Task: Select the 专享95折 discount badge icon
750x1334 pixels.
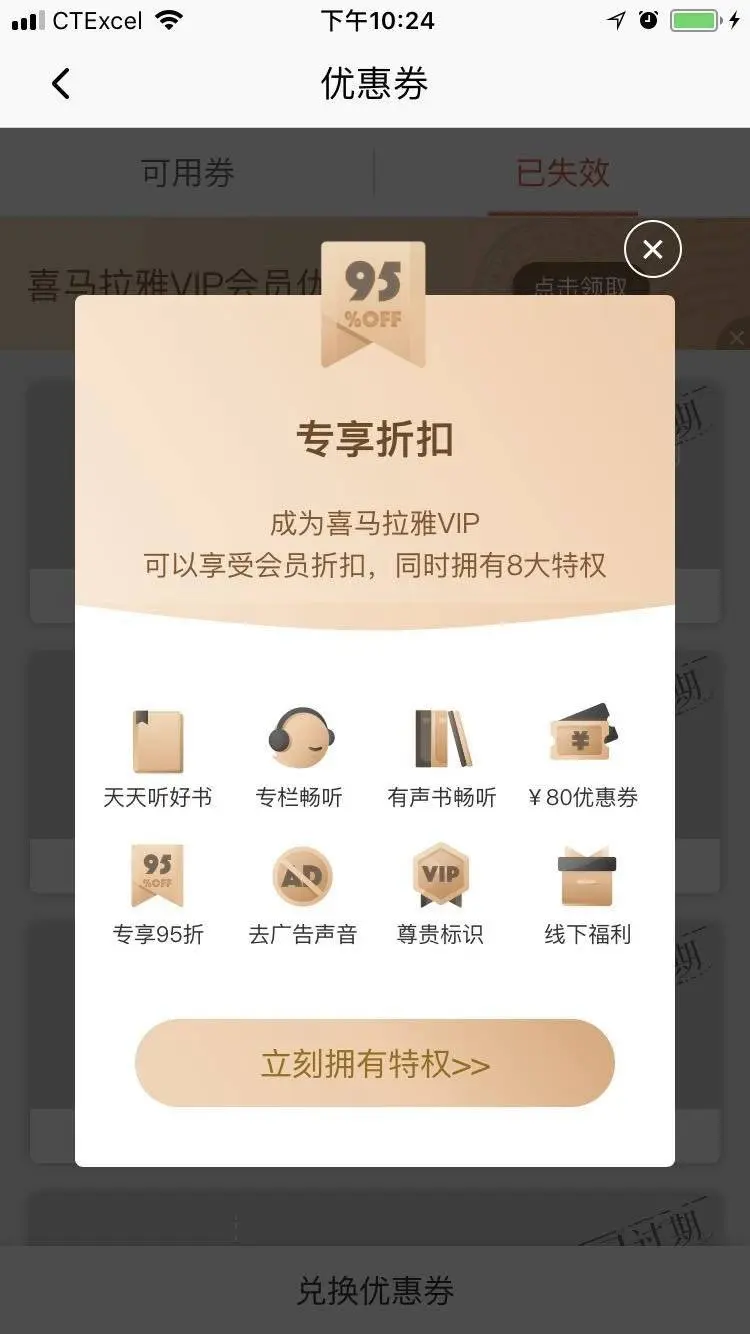Action: (157, 877)
